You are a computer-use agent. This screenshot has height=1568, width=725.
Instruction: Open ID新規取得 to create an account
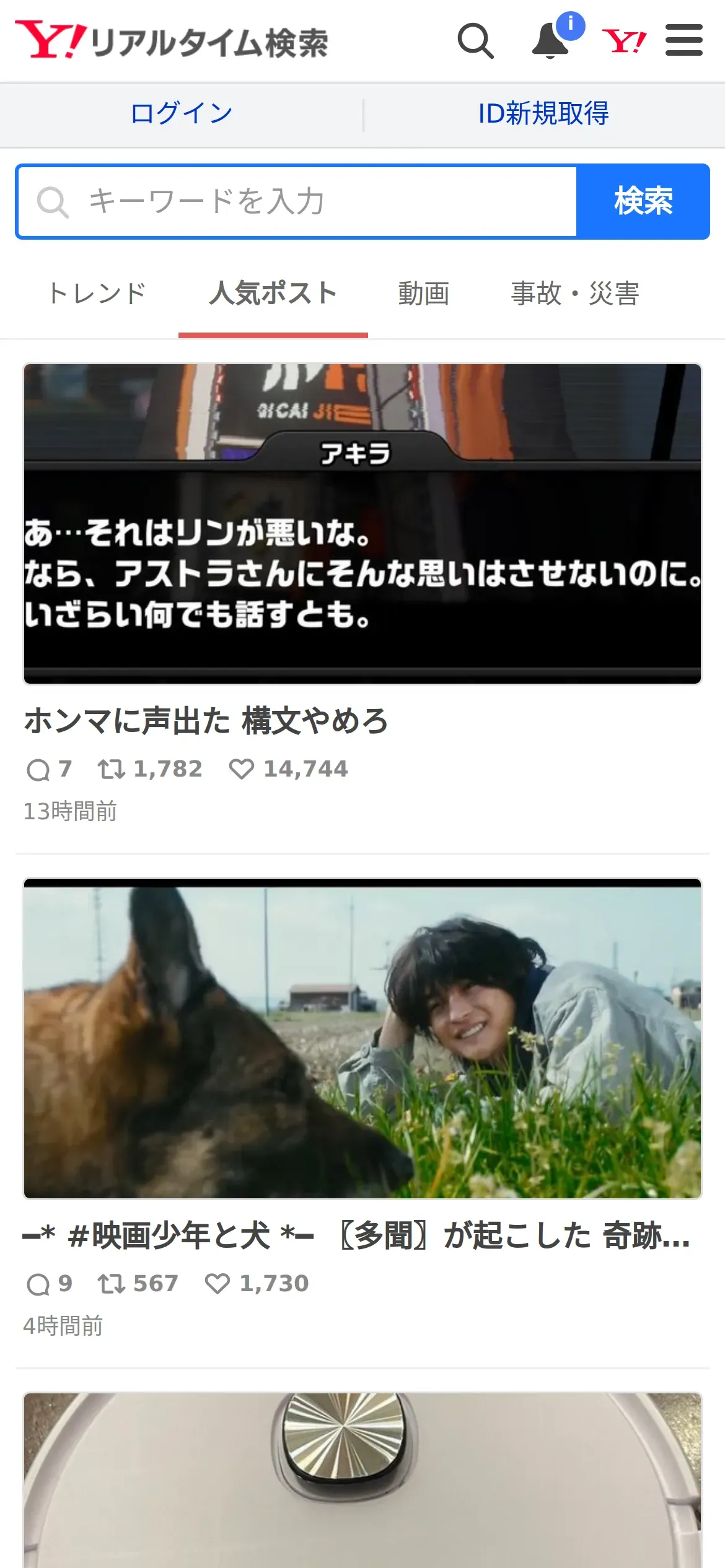543,114
